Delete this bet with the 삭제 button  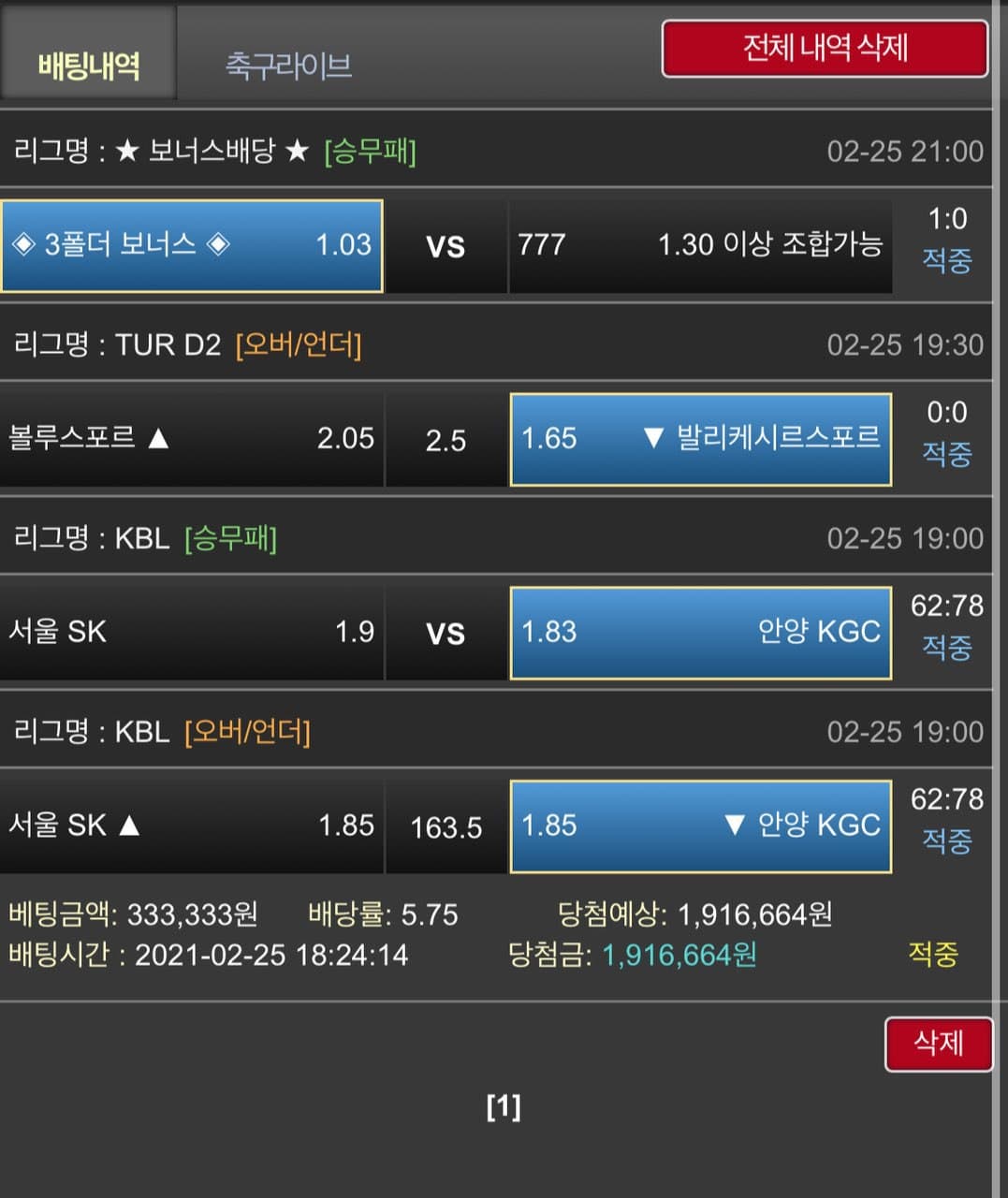coord(937,1044)
